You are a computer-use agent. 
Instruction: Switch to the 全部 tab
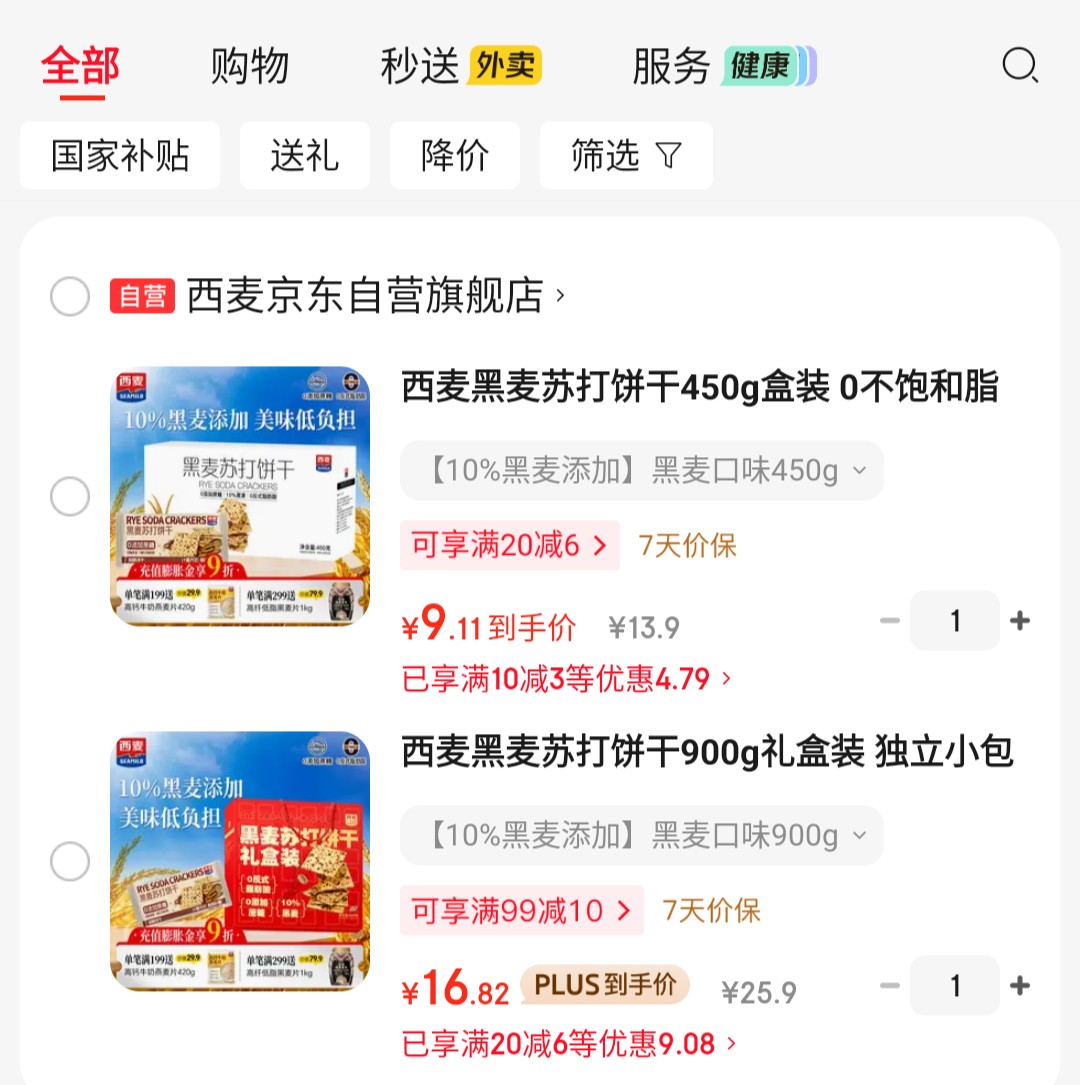80,67
